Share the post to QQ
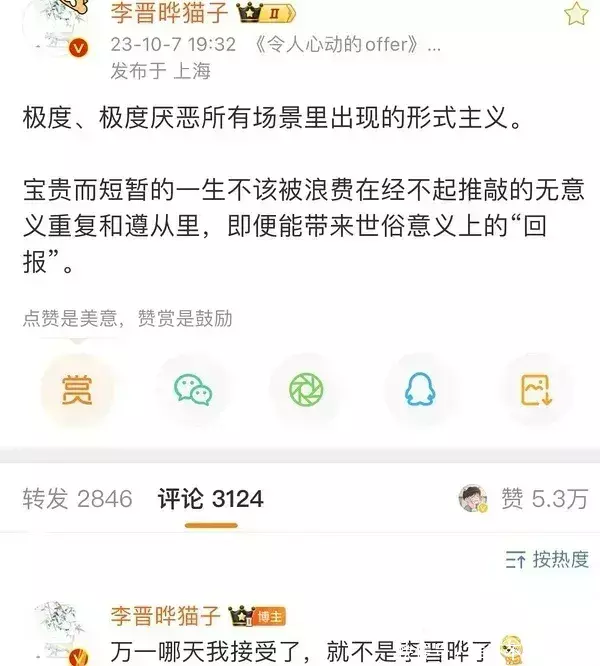600x666 pixels. tap(420, 390)
